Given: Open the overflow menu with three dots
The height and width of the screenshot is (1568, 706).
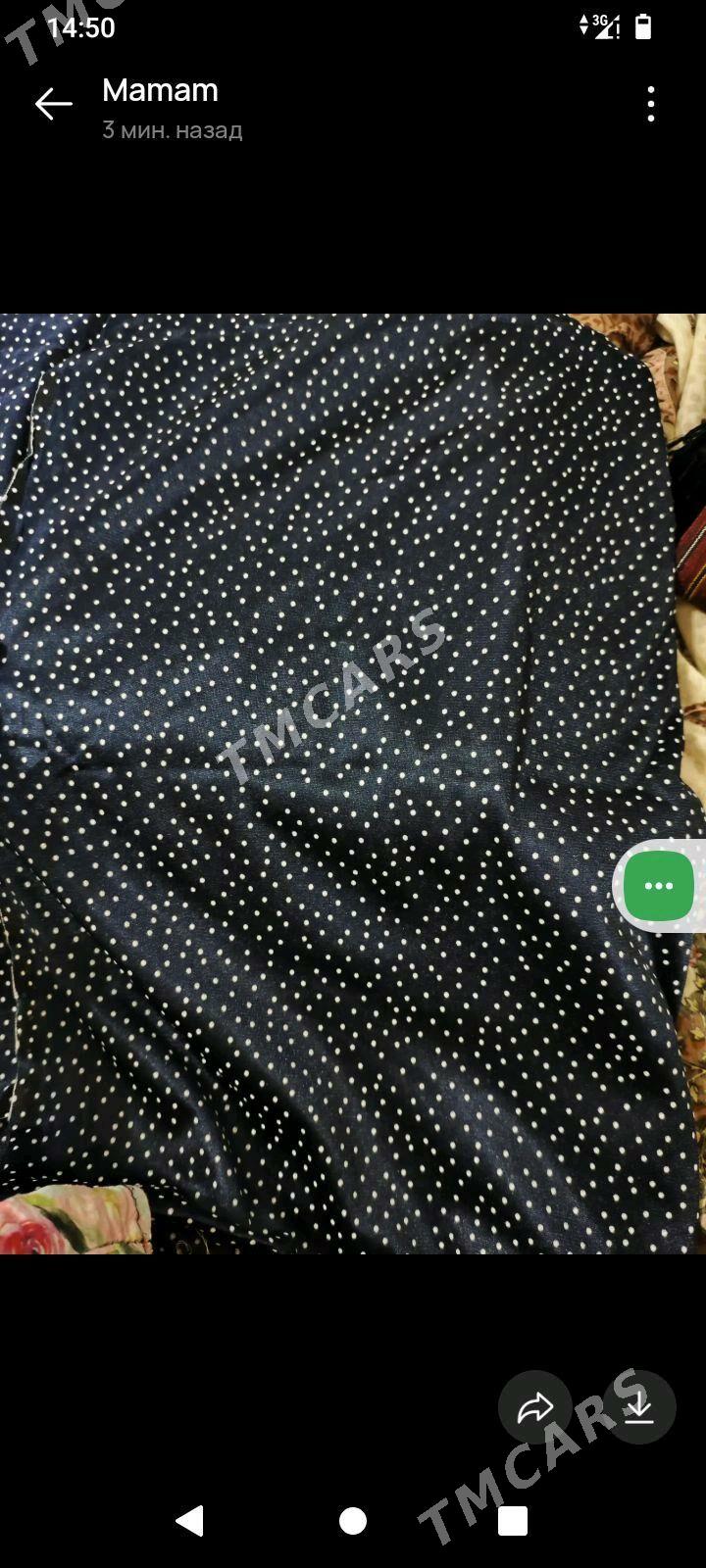Looking at the screenshot, I should [x=651, y=104].
